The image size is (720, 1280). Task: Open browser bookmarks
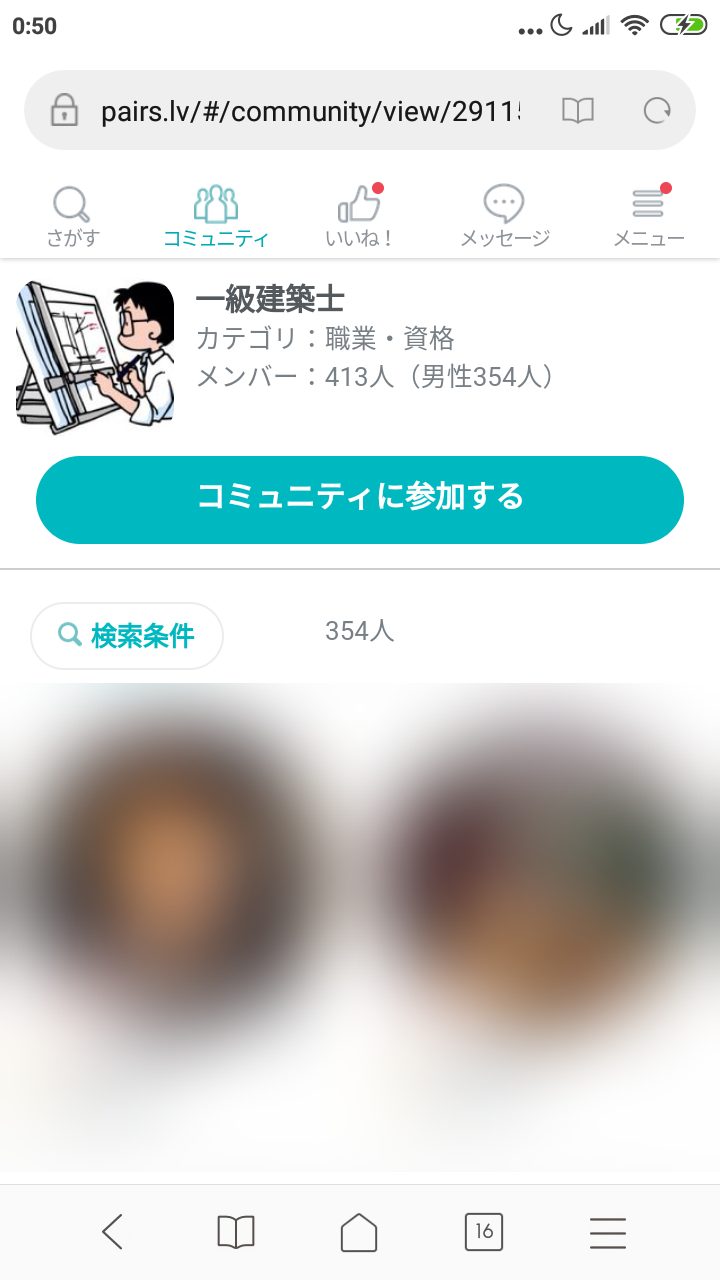point(236,1232)
